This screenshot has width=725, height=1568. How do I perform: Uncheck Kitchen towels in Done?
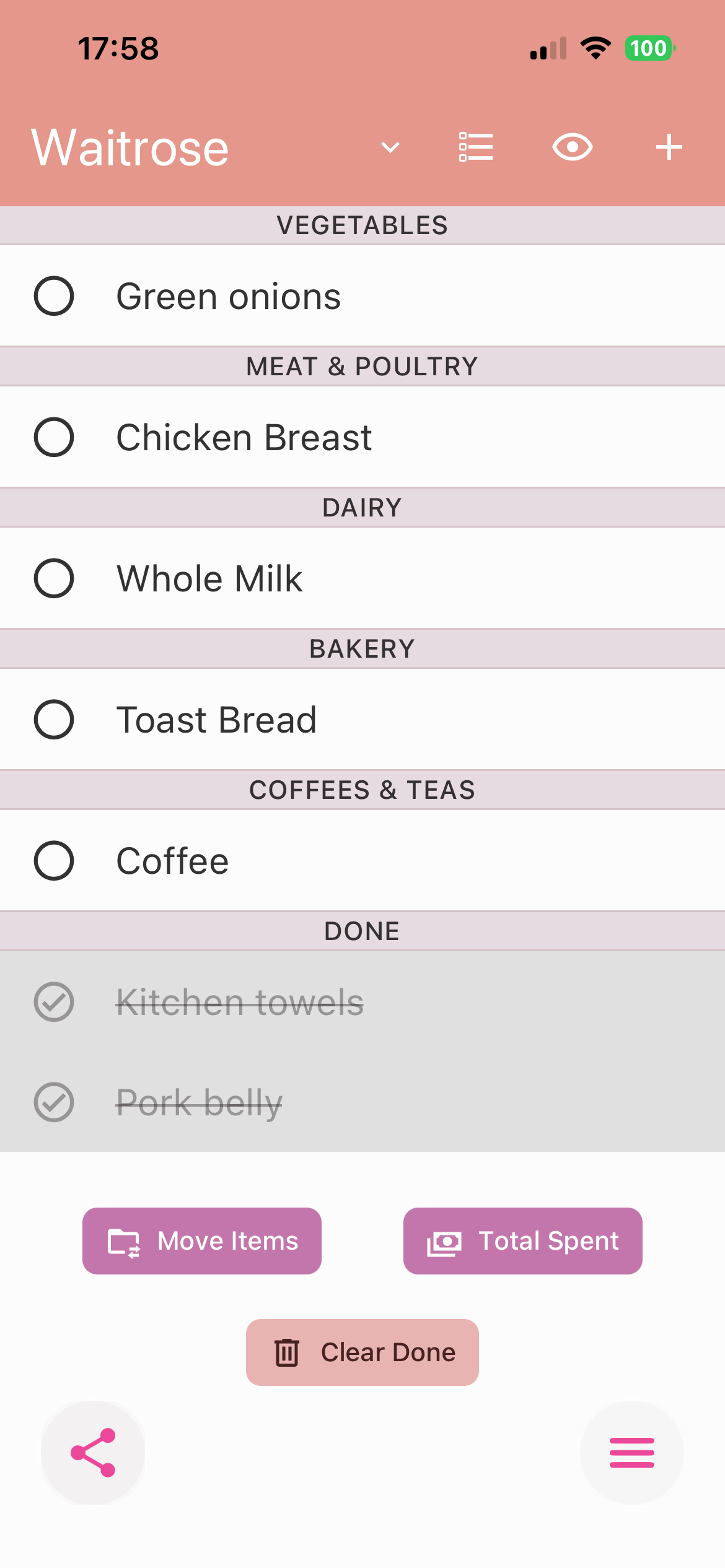(54, 1002)
